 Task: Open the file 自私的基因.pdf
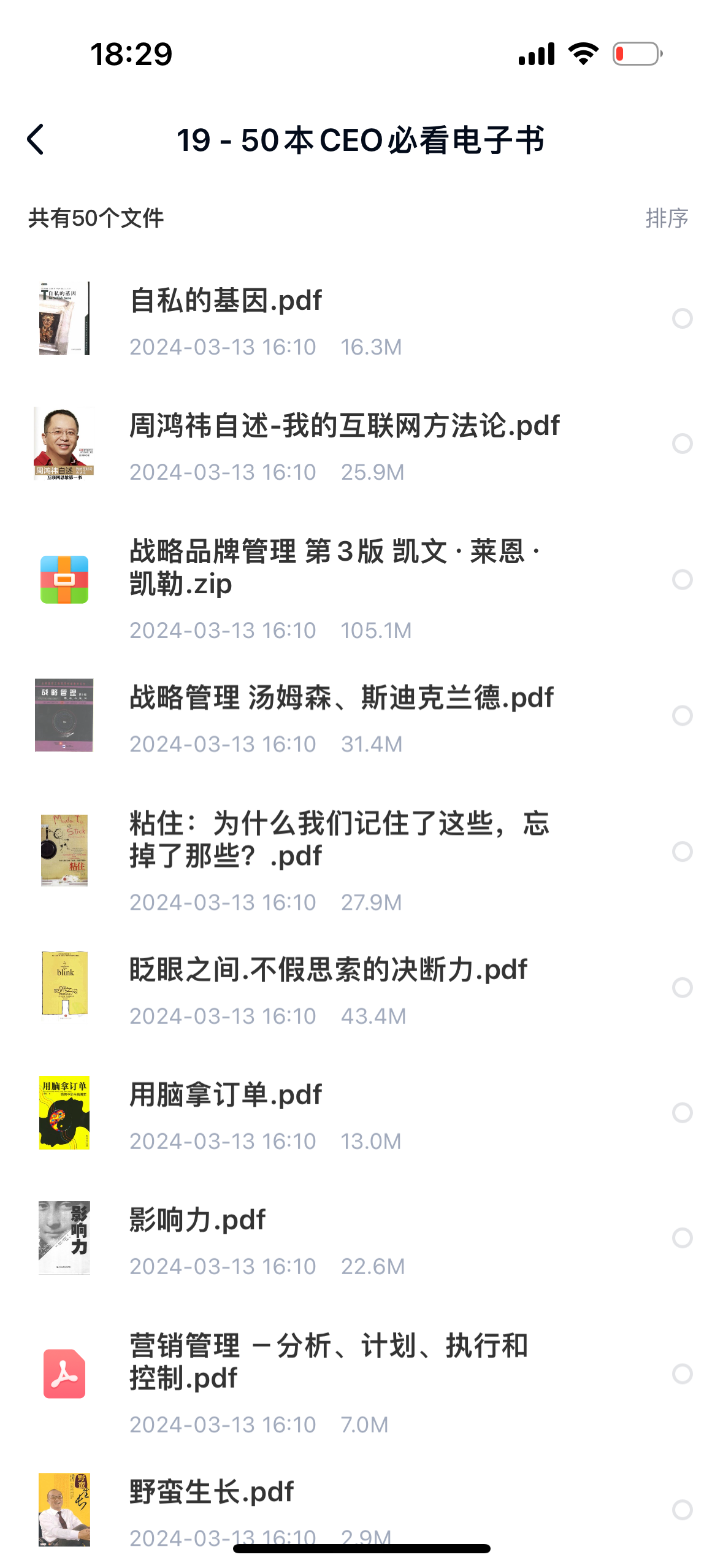pos(226,301)
